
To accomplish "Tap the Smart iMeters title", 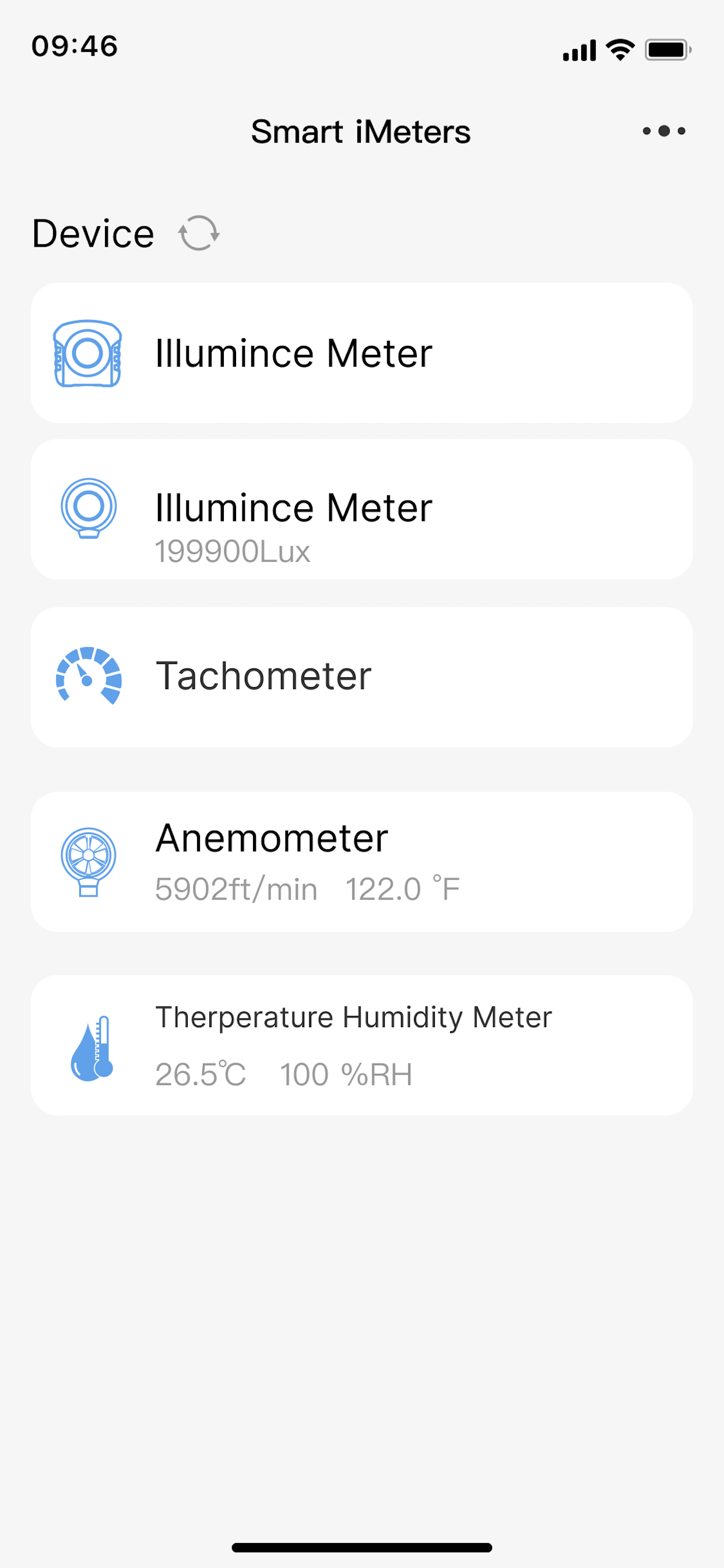I will [x=361, y=131].
